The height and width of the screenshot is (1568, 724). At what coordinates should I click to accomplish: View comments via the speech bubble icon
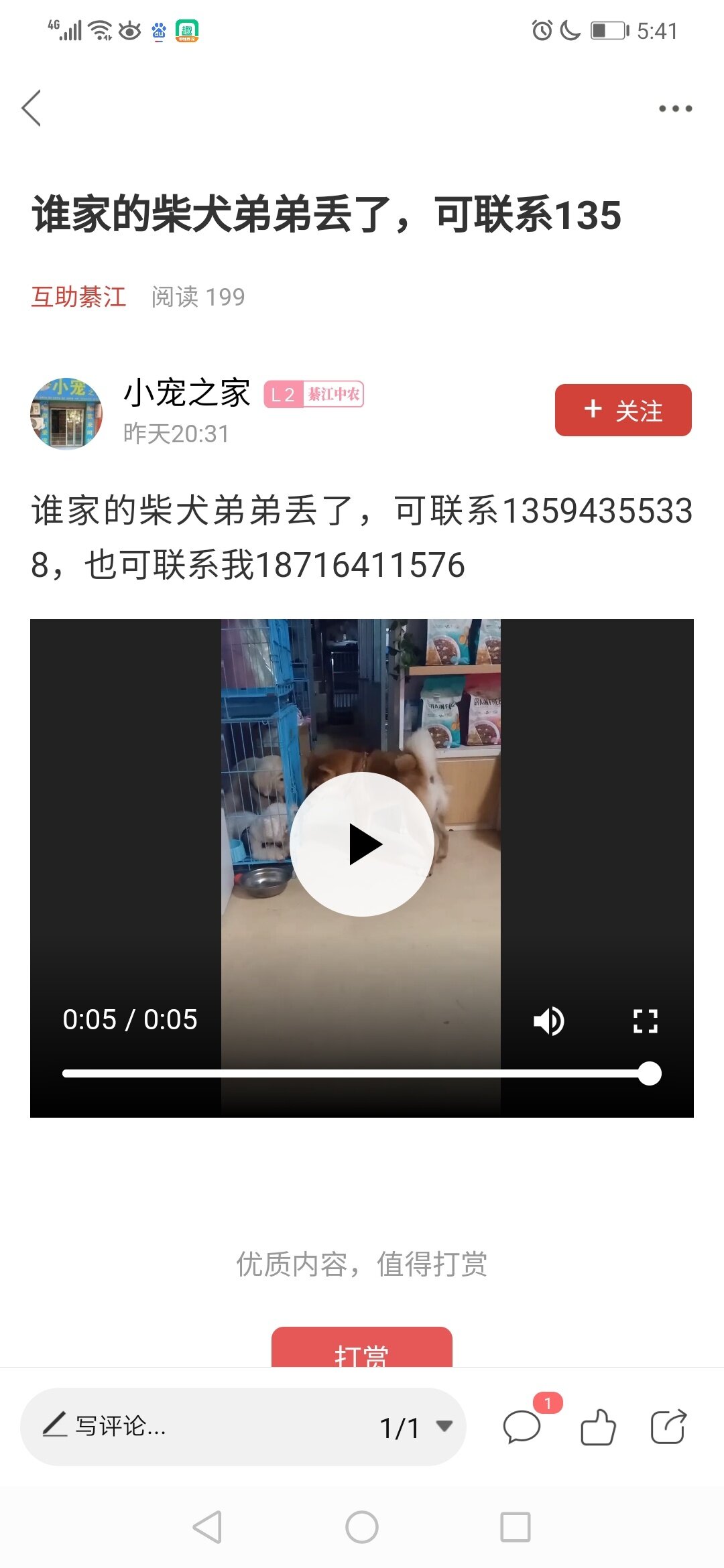coord(522,1426)
